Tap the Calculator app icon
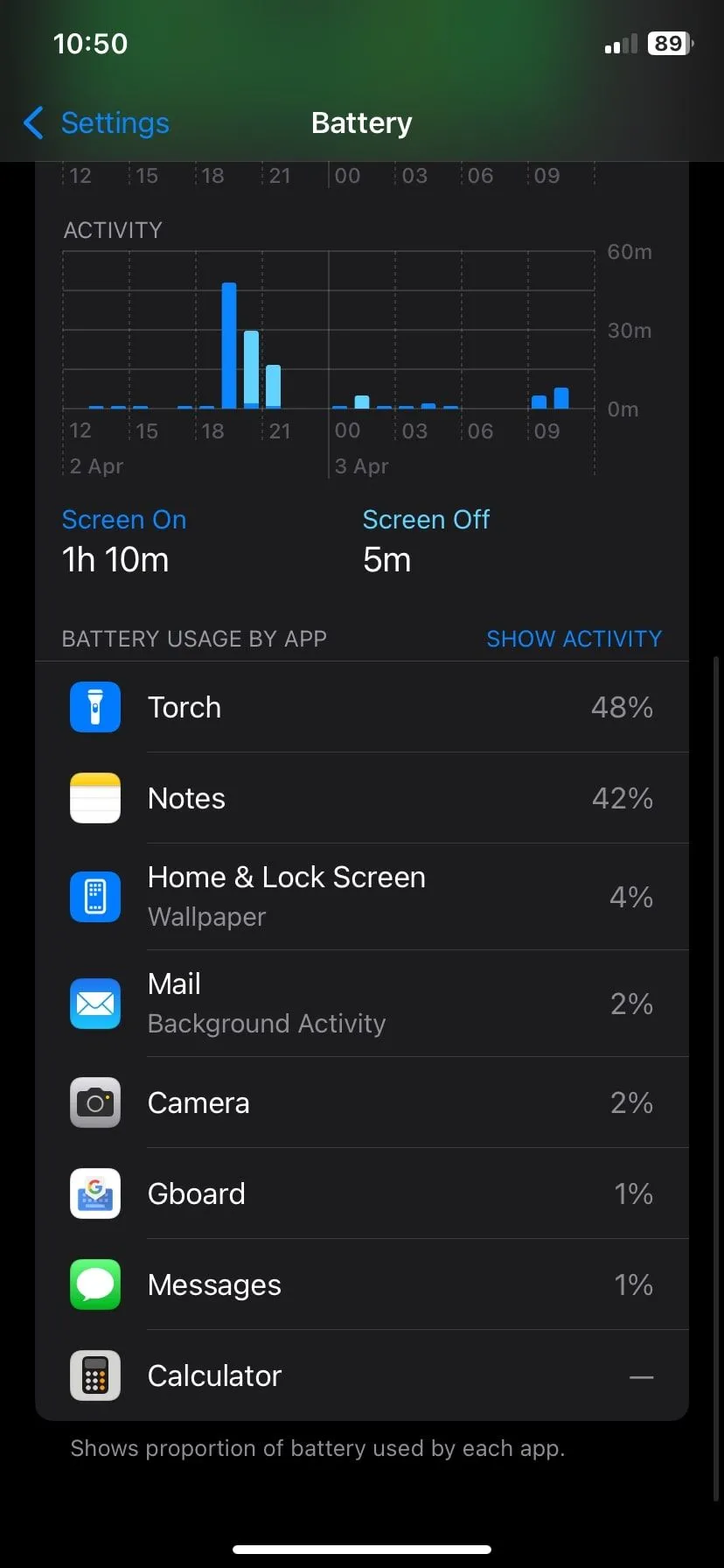 (x=94, y=1375)
